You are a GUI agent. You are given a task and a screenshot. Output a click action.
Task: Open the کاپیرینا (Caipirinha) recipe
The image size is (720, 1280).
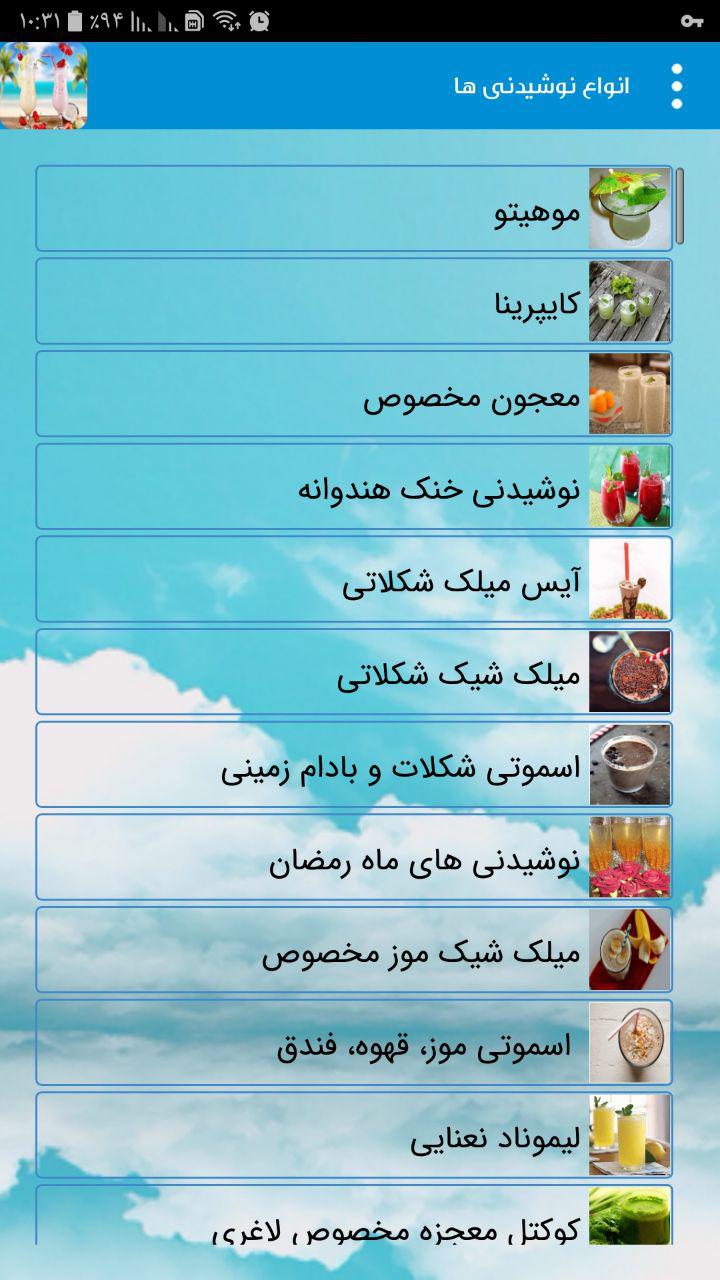pyautogui.click(x=350, y=300)
